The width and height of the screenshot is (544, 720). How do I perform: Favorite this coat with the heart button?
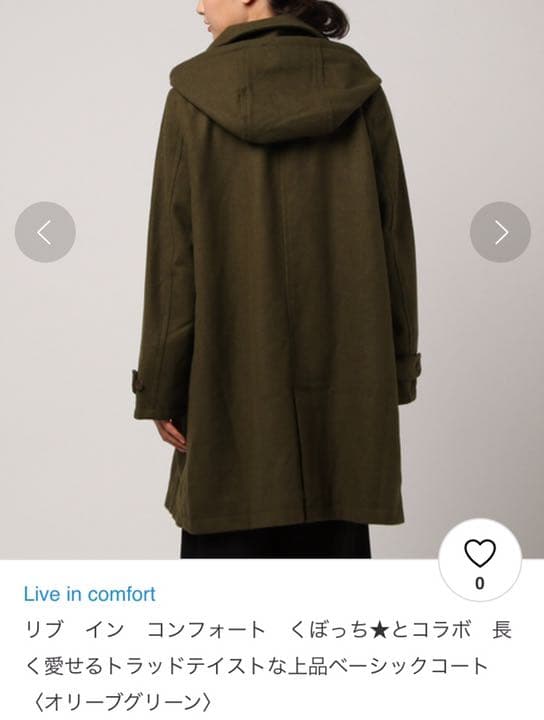click(x=480, y=560)
